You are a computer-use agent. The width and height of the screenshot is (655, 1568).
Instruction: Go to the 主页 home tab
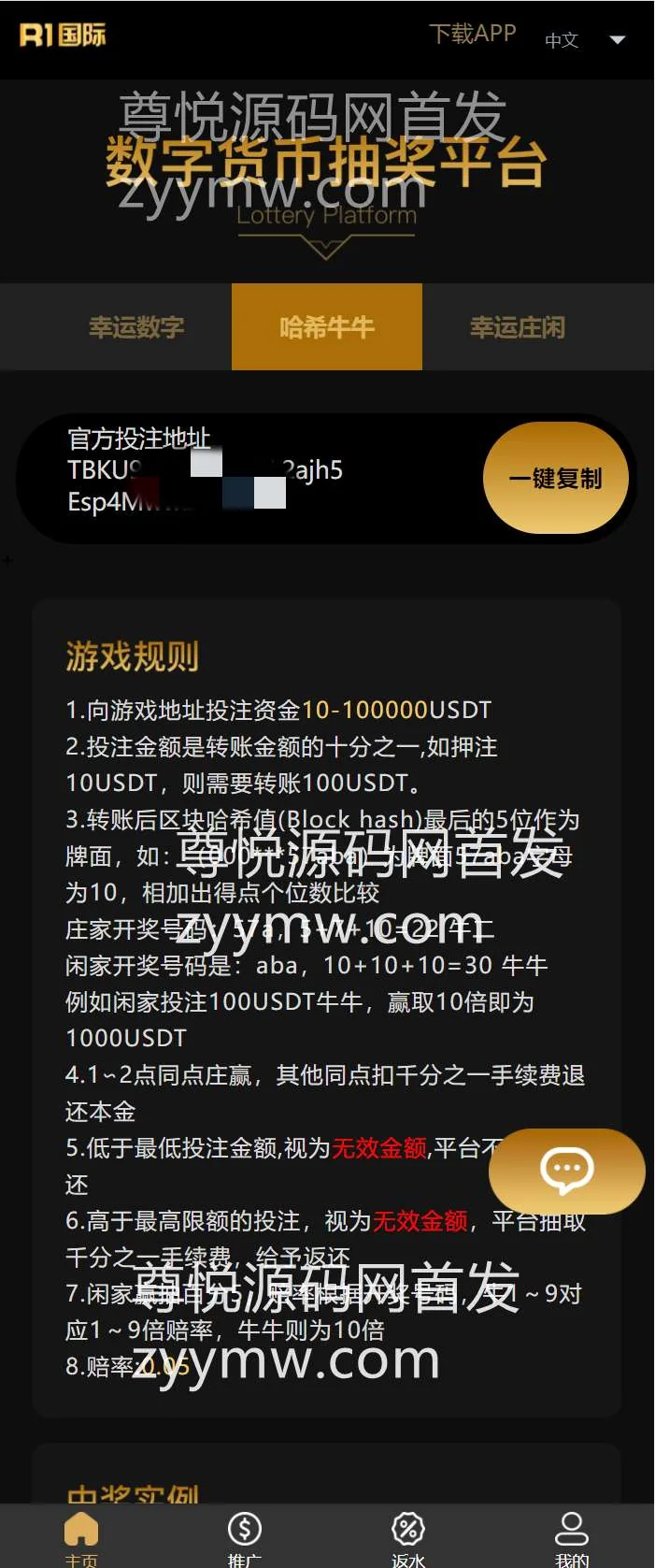coord(81,1537)
